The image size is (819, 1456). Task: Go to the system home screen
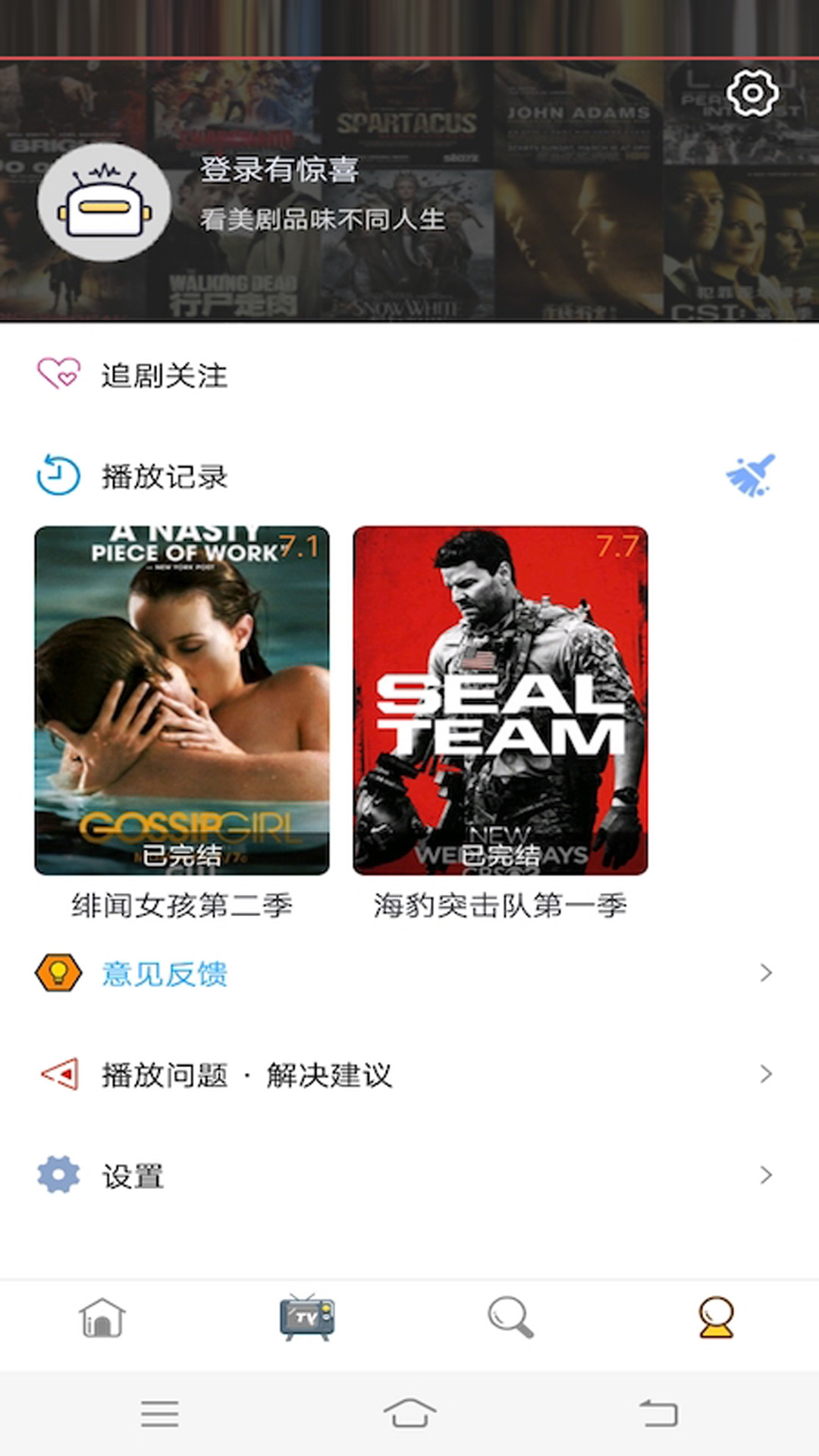pos(409,1414)
